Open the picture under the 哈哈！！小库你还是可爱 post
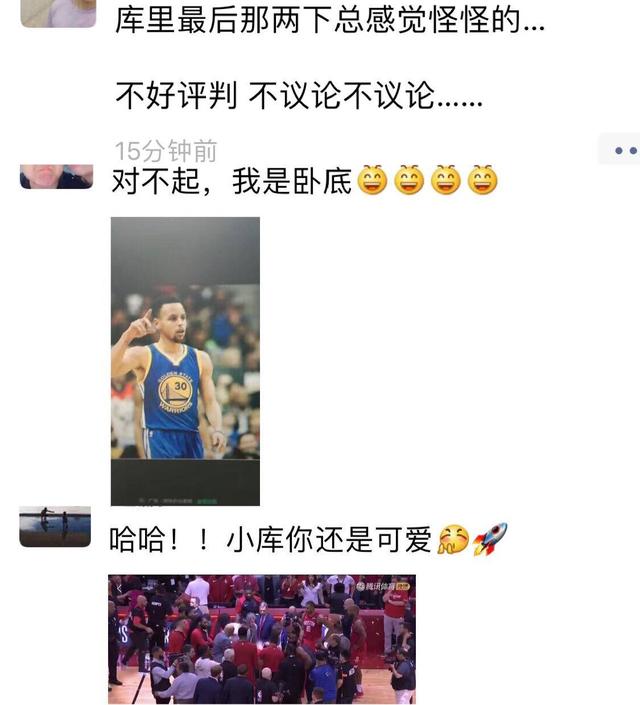The height and width of the screenshot is (705, 640). (x=262, y=638)
